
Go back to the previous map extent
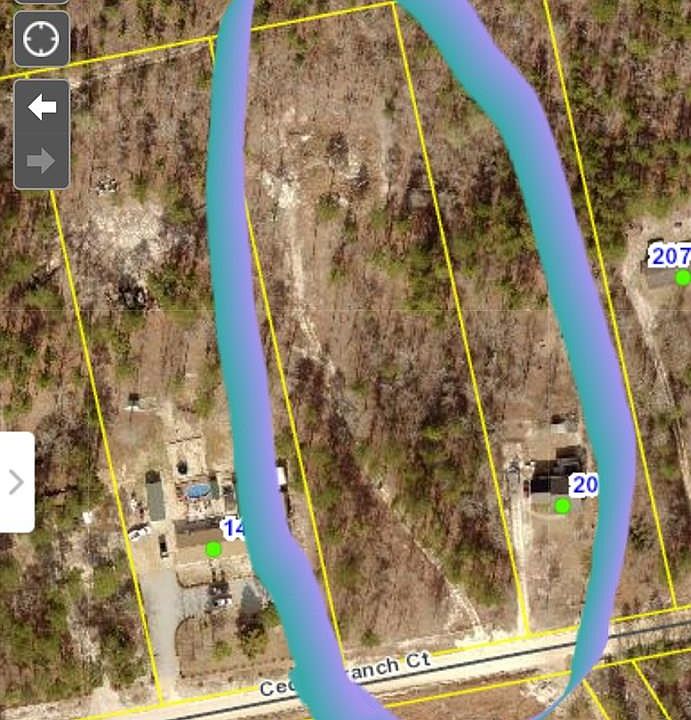(x=41, y=107)
